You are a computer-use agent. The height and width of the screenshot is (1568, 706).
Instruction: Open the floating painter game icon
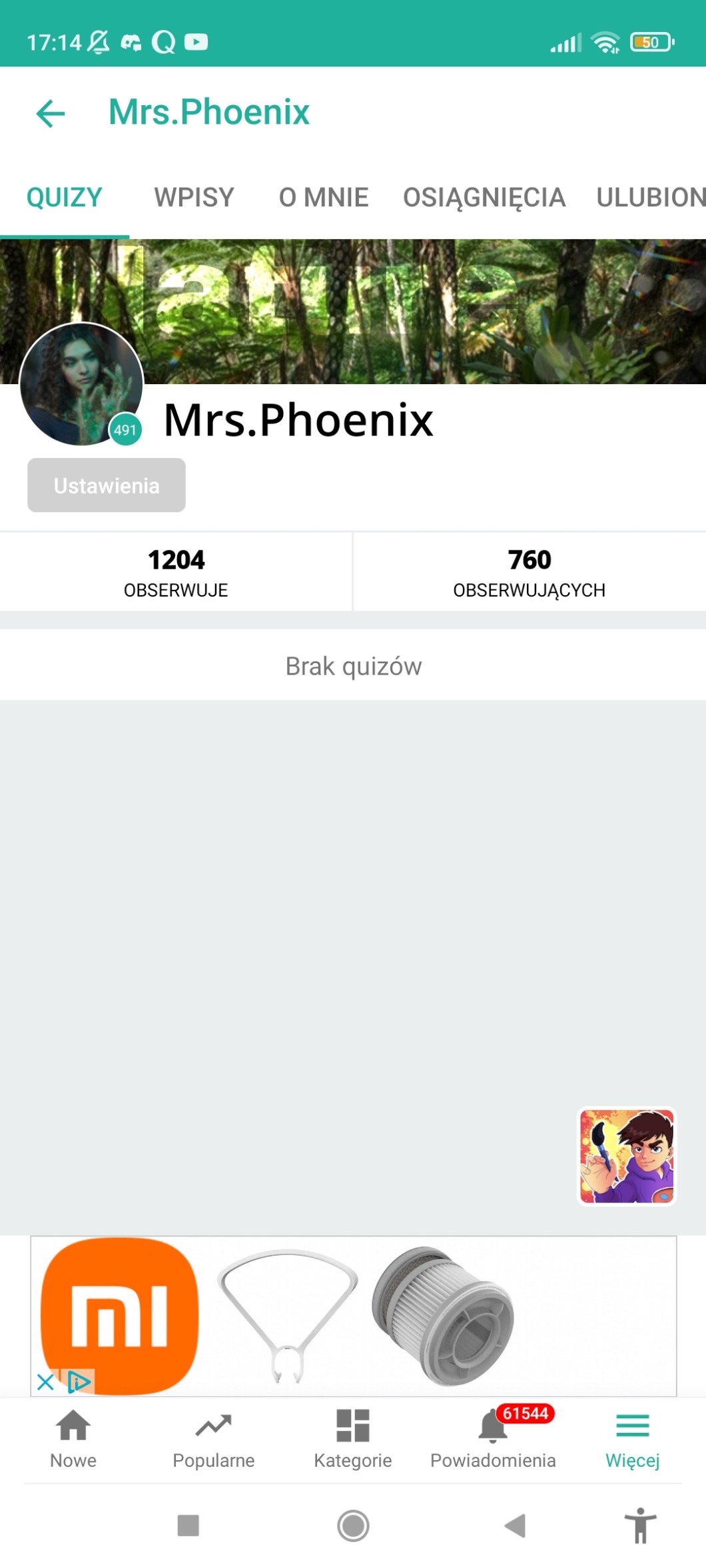click(627, 1156)
